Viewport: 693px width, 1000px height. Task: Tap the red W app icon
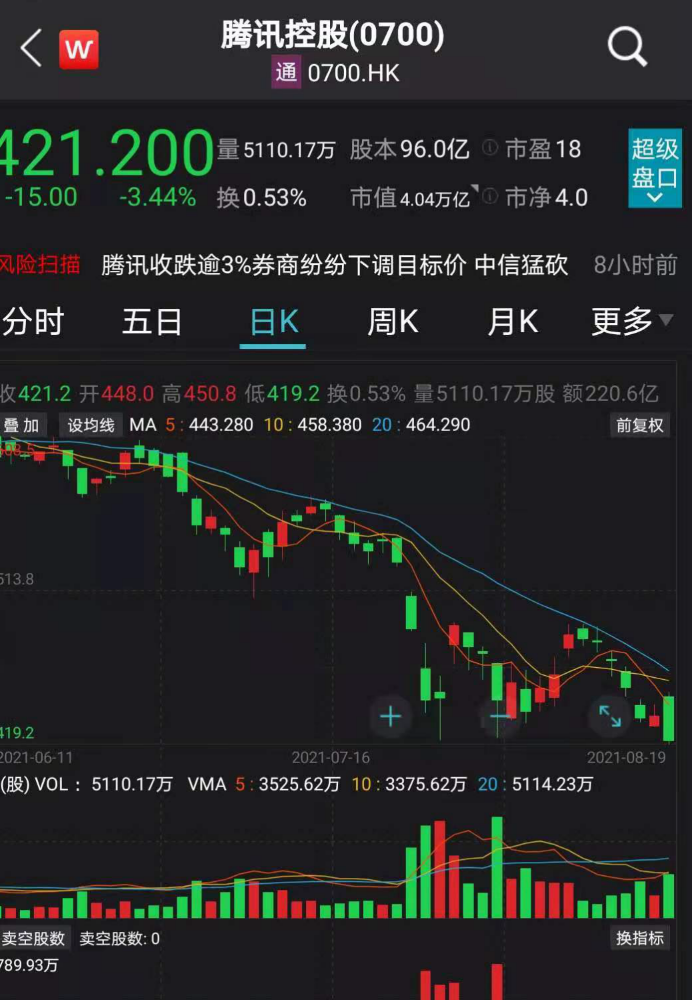(78, 48)
